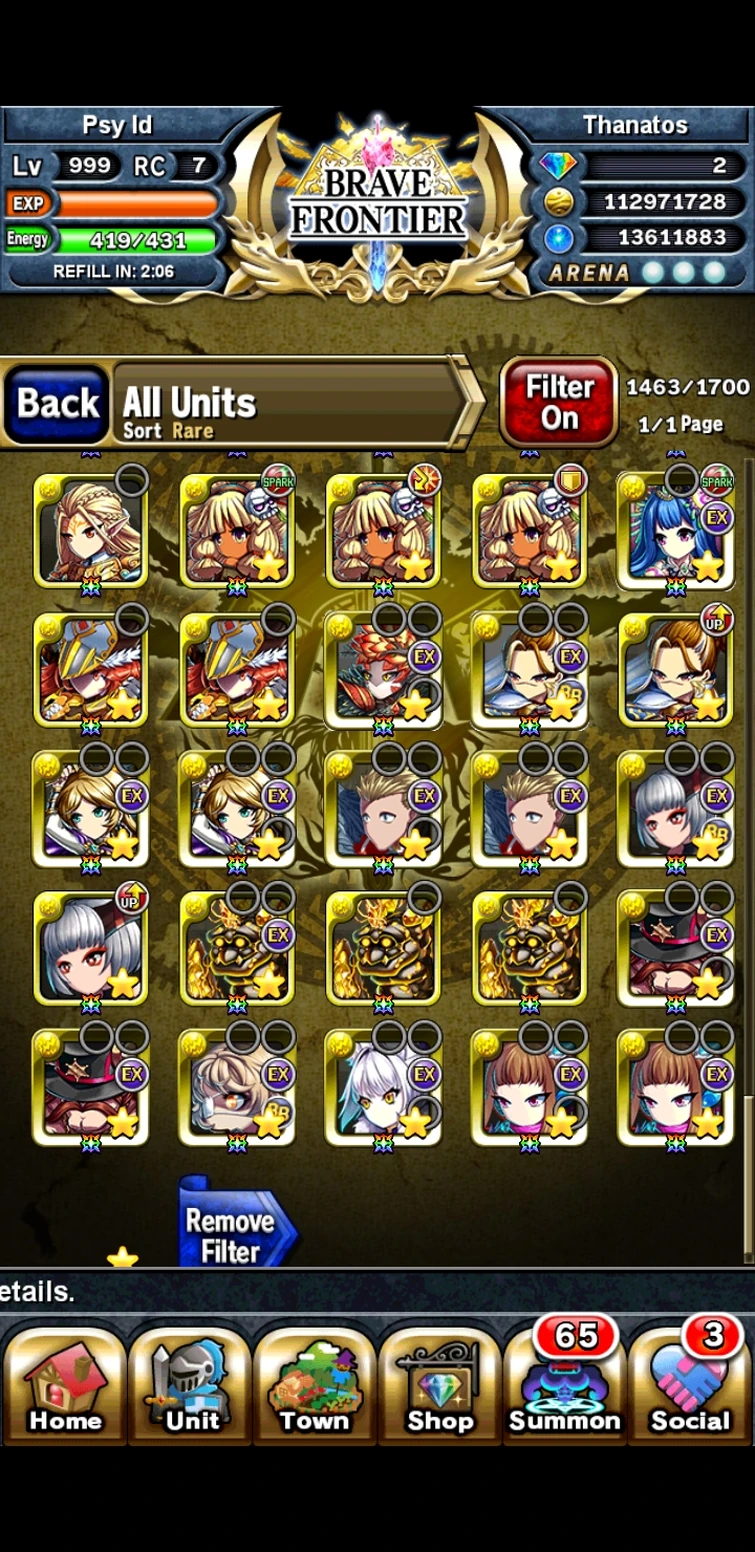Viewport: 755px width, 1552px height.
Task: Open the brown-haired unit with UP badge
Action: [674, 668]
